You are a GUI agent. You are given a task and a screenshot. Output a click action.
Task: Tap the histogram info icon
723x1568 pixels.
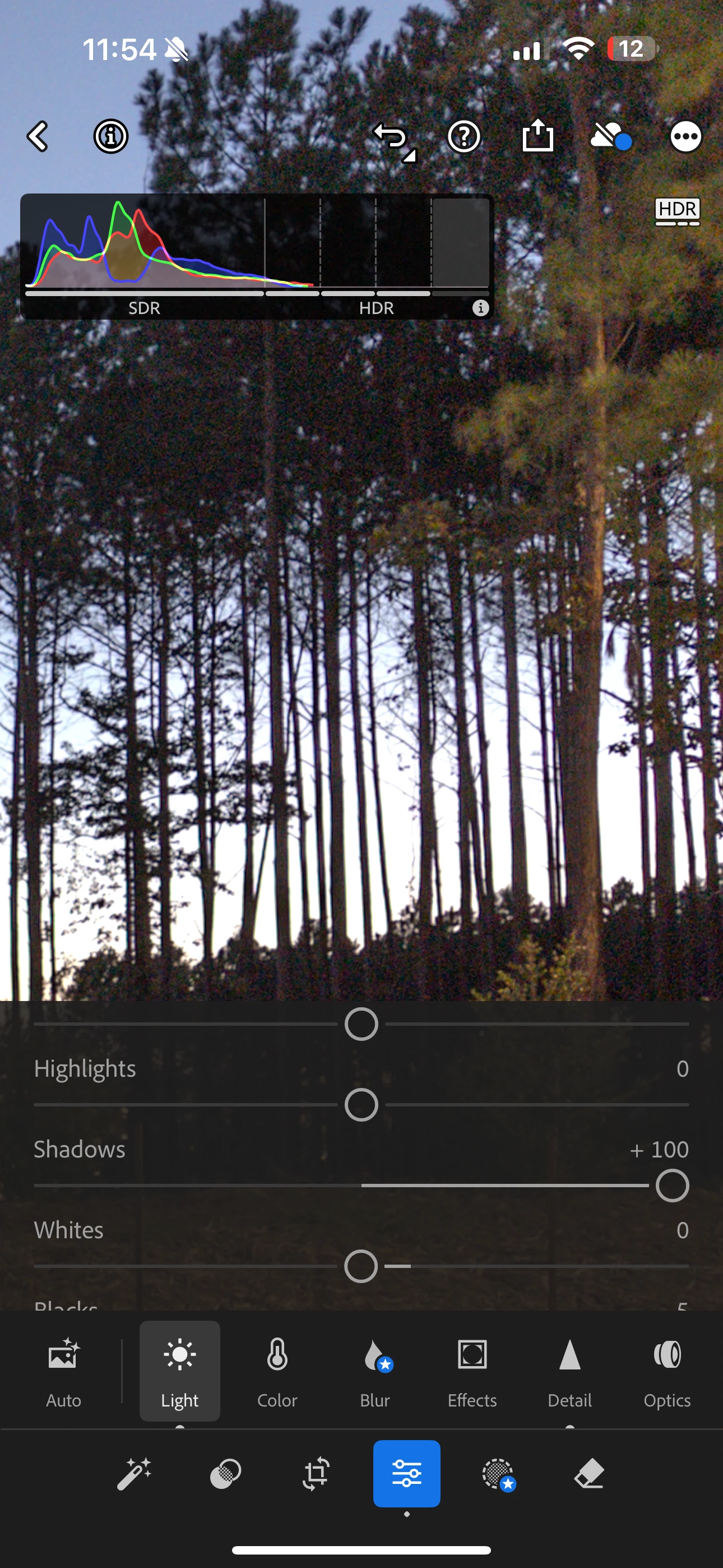pos(481,308)
